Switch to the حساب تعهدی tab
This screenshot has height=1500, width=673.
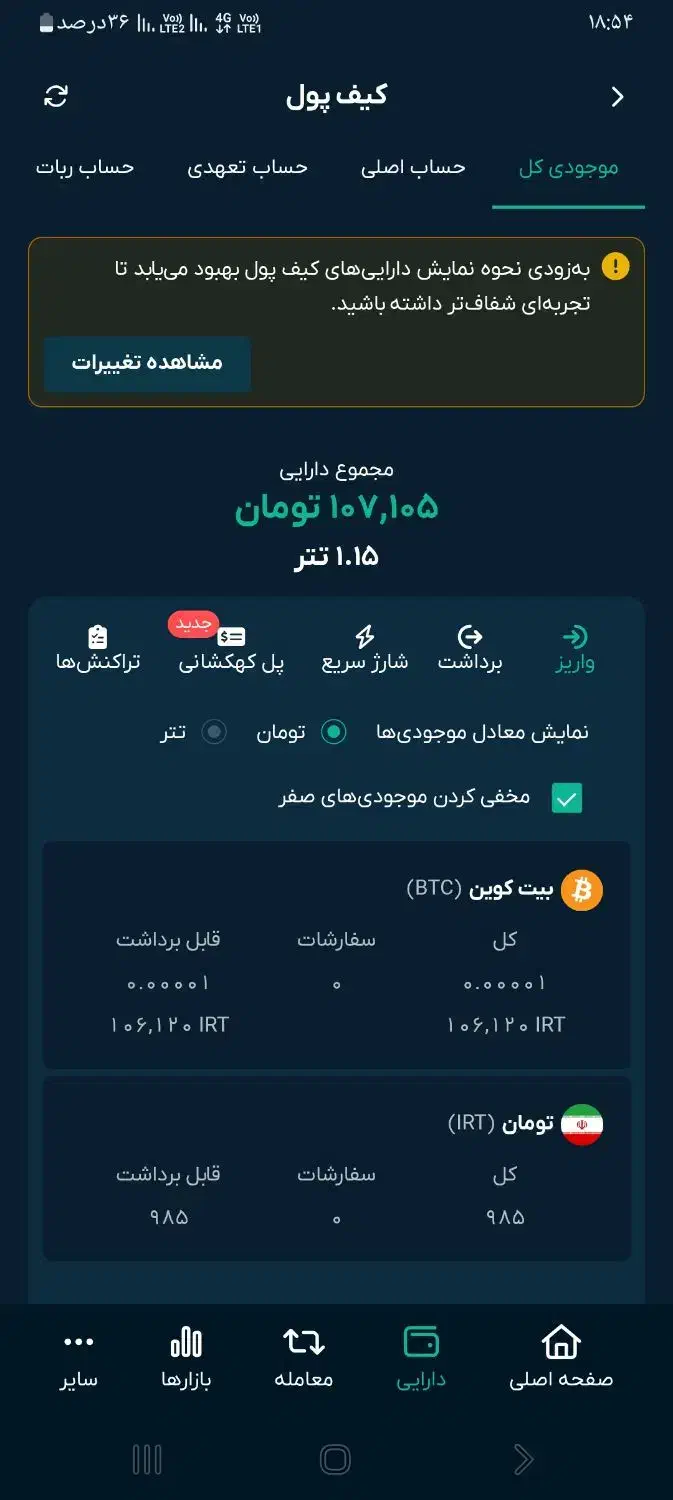tap(247, 167)
